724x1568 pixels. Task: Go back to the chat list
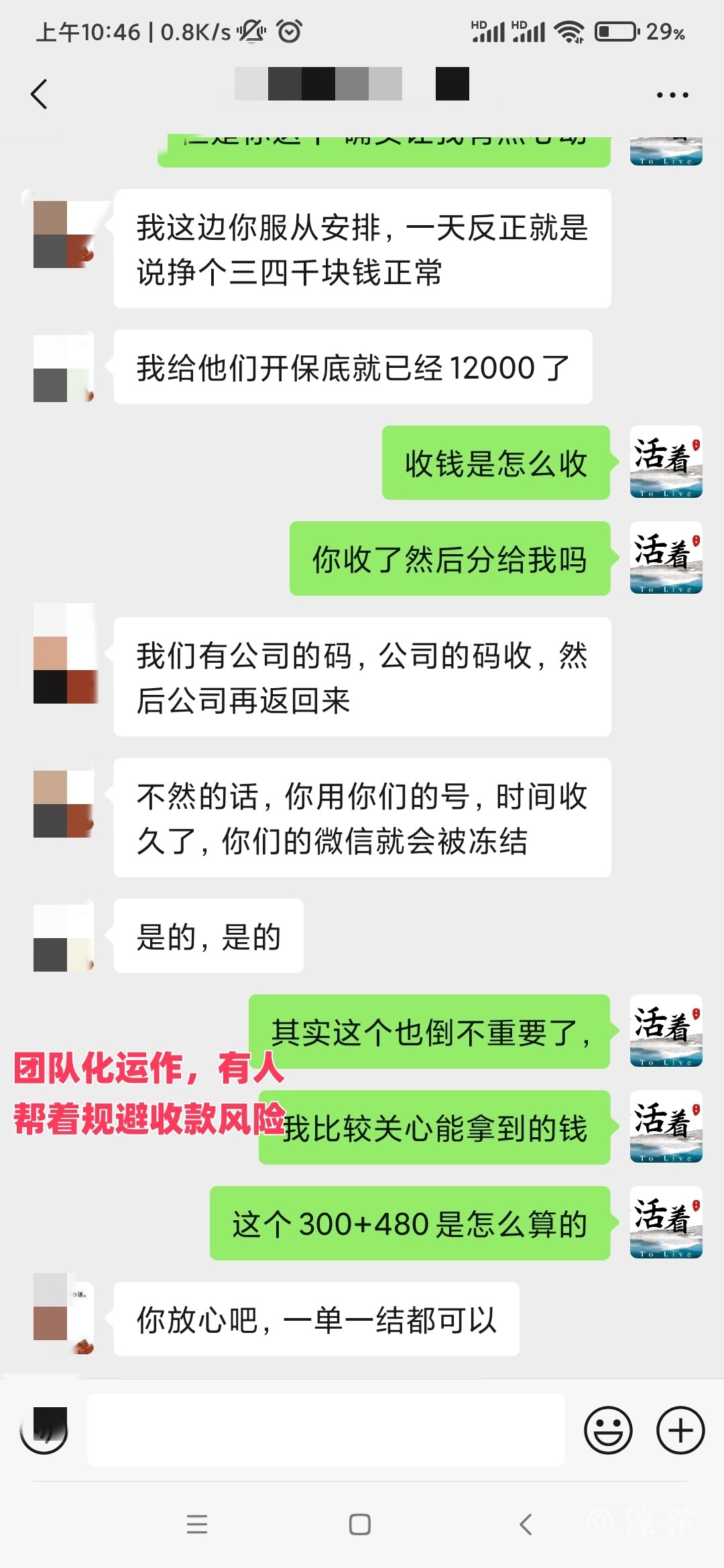coord(40,94)
